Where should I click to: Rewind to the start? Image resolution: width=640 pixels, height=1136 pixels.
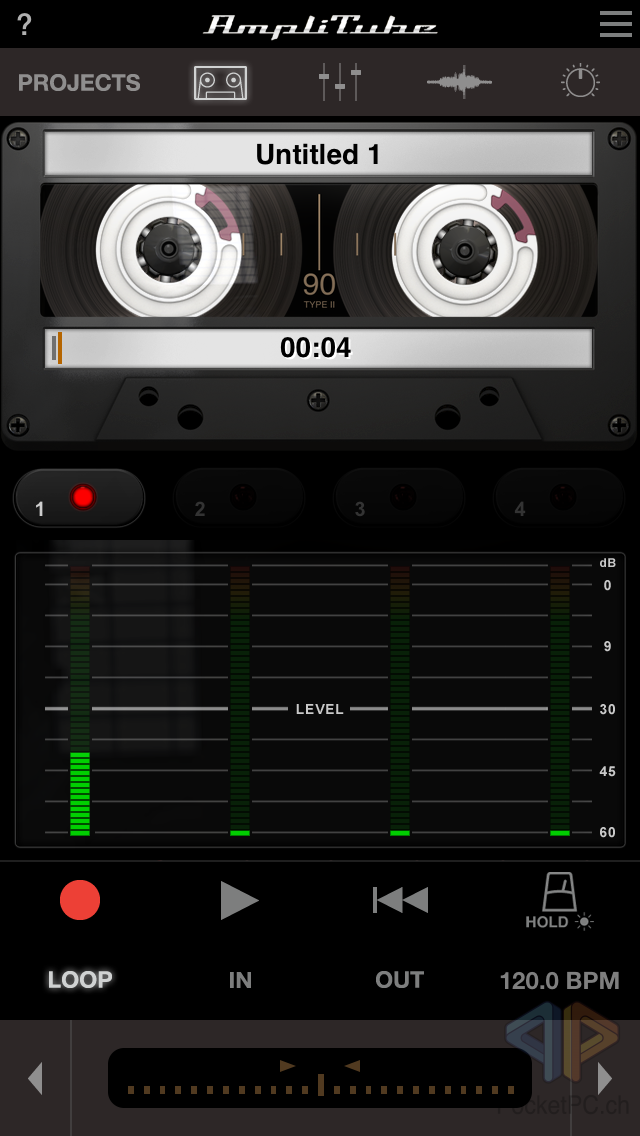(400, 900)
